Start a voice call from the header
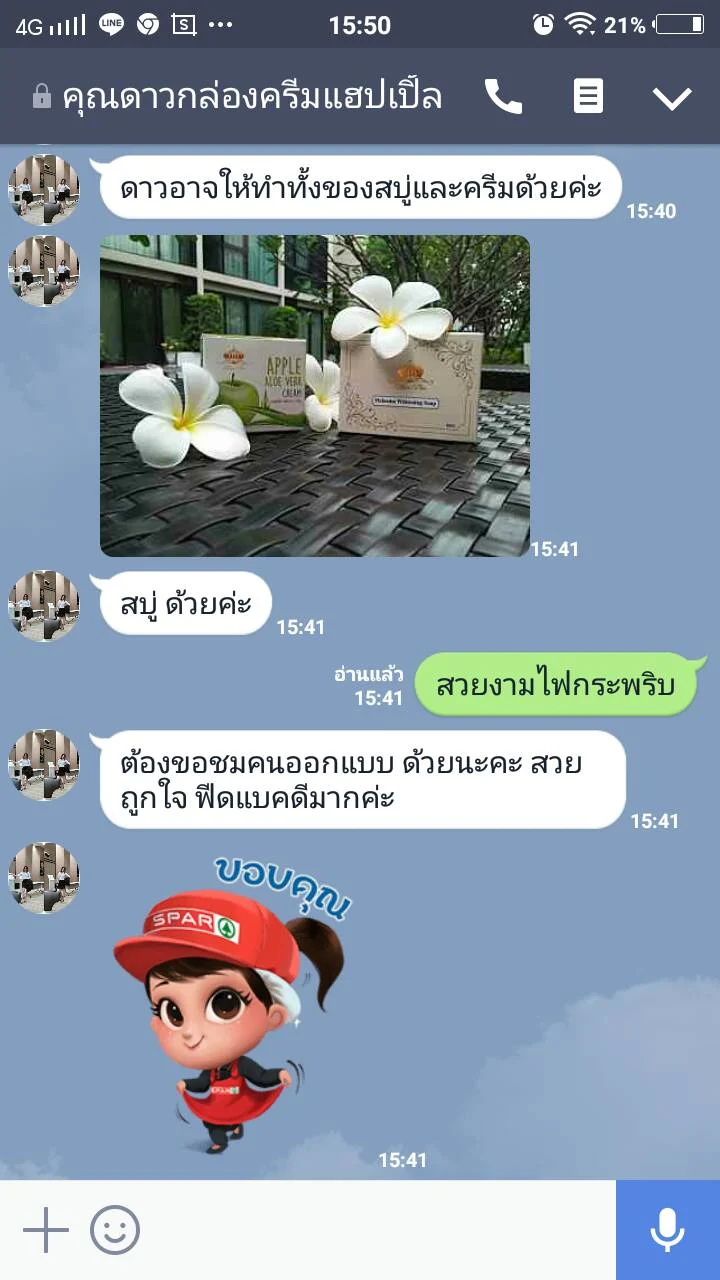 (503, 96)
